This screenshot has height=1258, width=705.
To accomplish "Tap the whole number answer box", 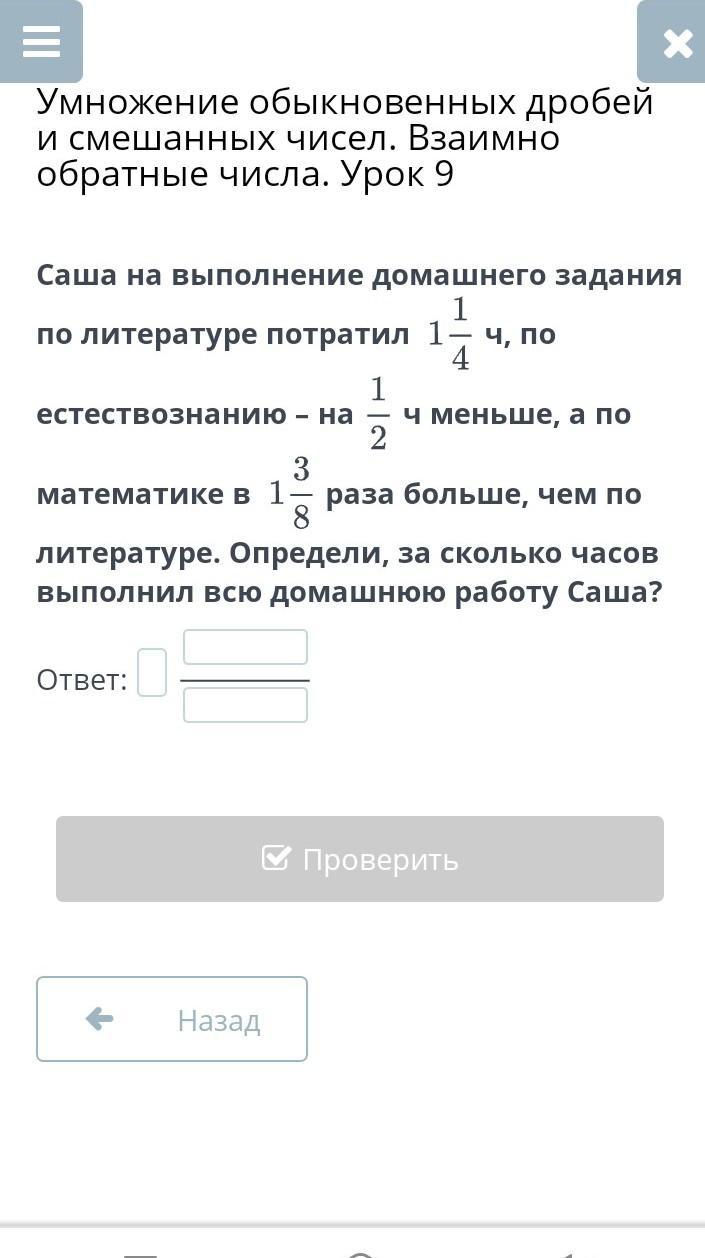I will [152, 673].
